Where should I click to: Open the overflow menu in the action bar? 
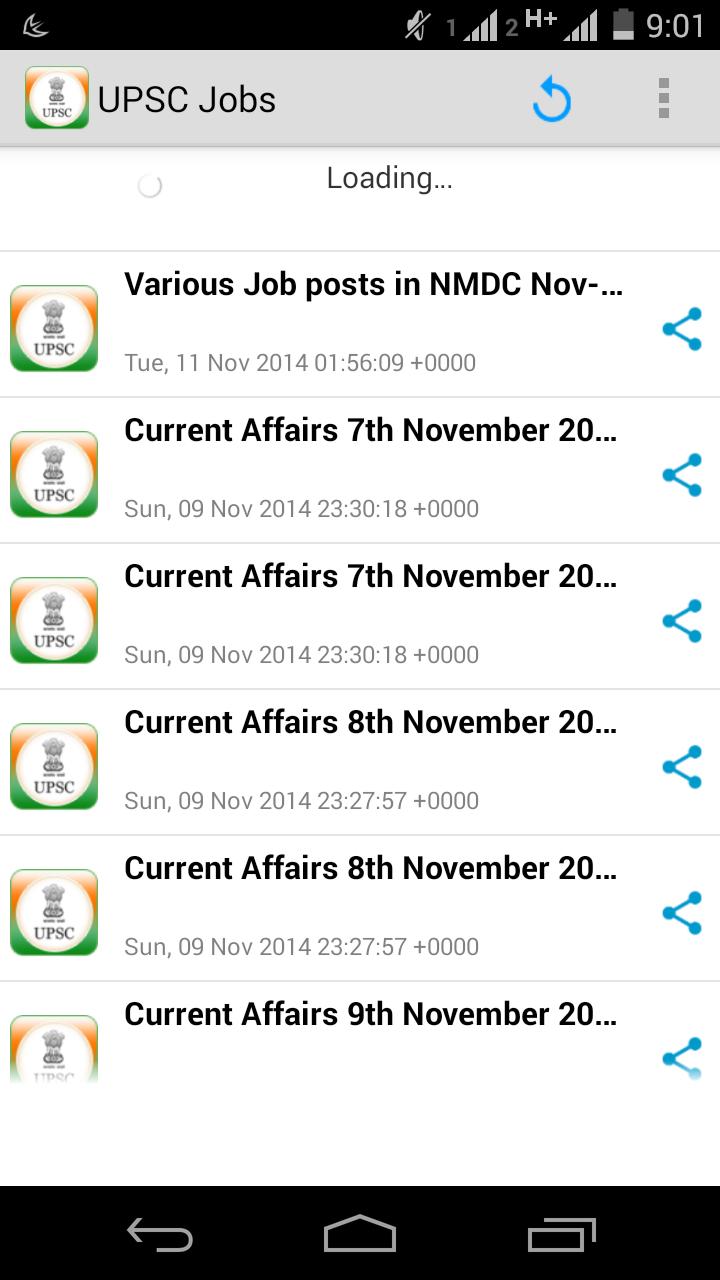tap(662, 98)
